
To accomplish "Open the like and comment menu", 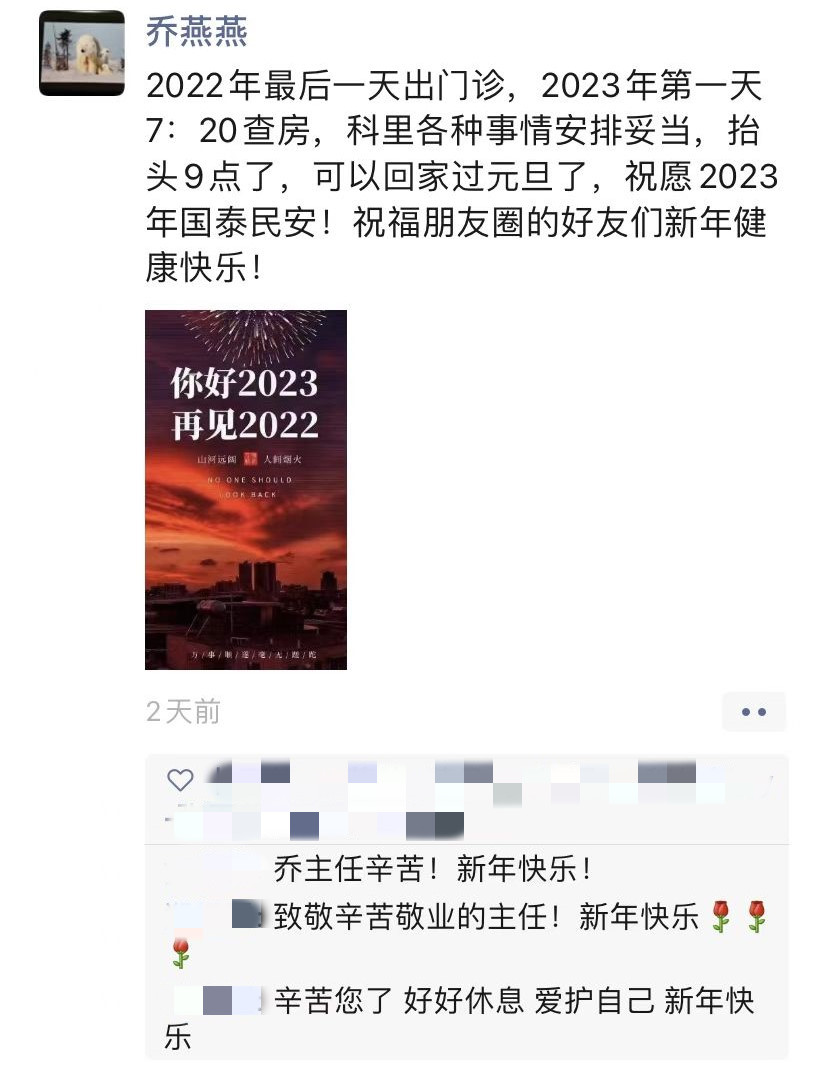I will click(x=754, y=712).
